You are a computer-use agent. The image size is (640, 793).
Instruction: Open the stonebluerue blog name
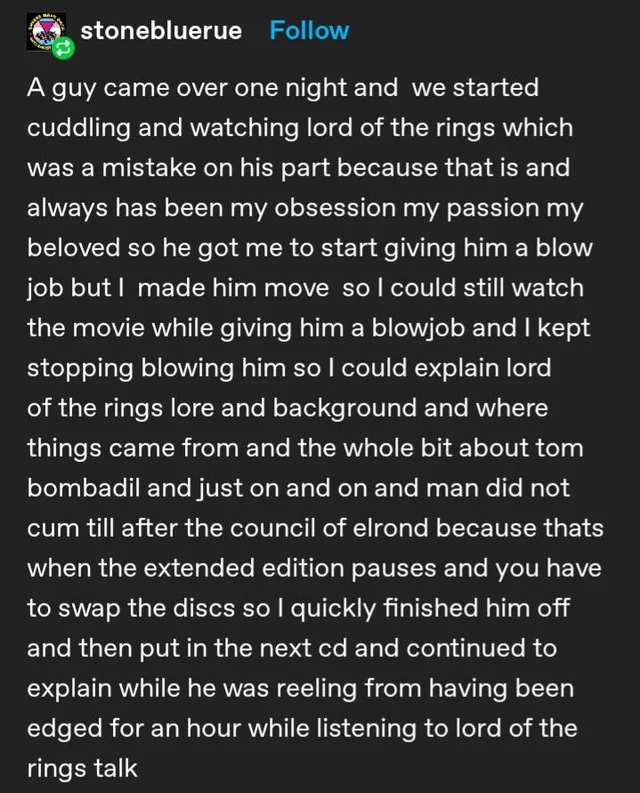161,31
